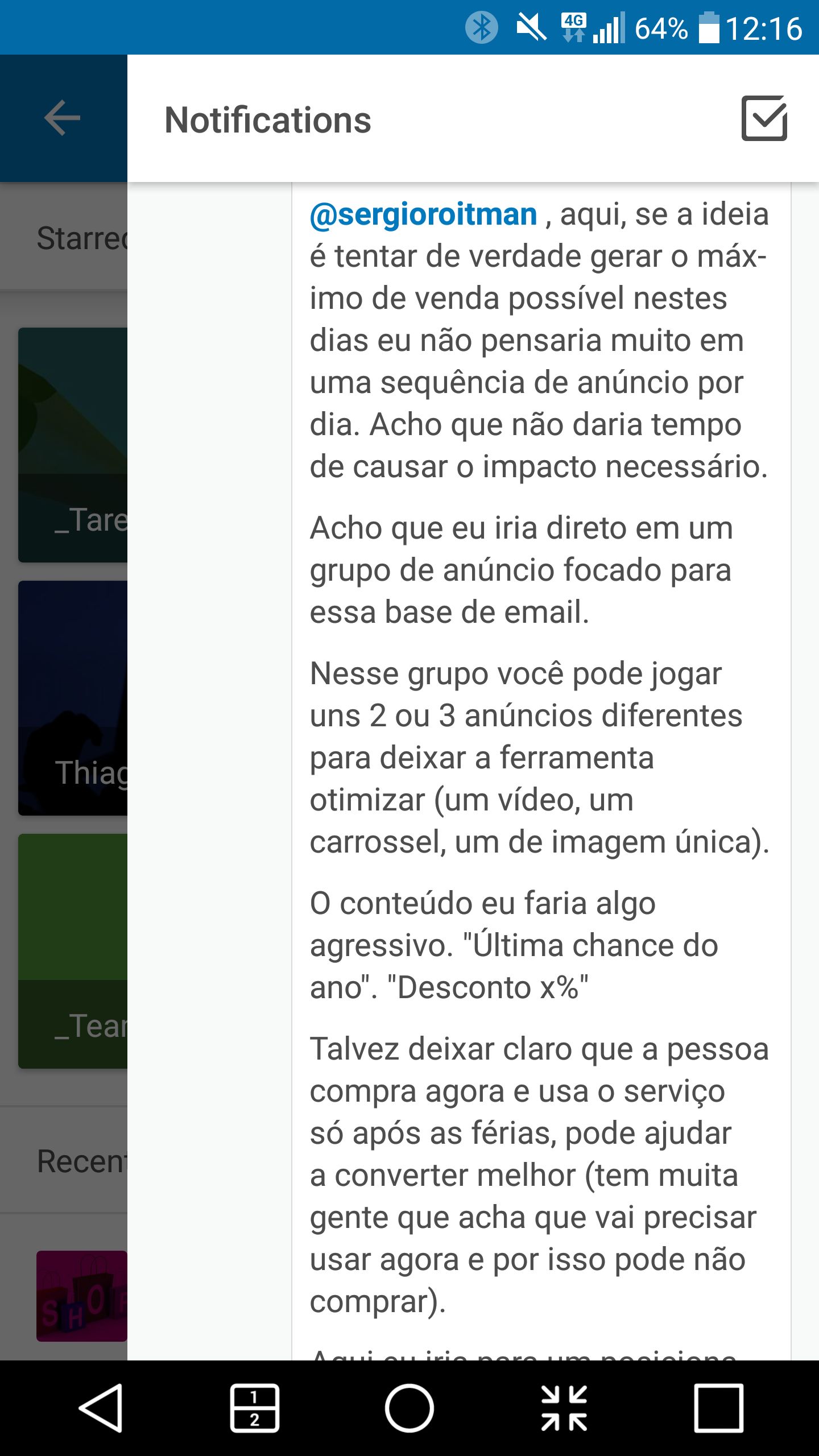Open the @sergioroitman mention link
Screen dimensions: 819x1456
423,215
